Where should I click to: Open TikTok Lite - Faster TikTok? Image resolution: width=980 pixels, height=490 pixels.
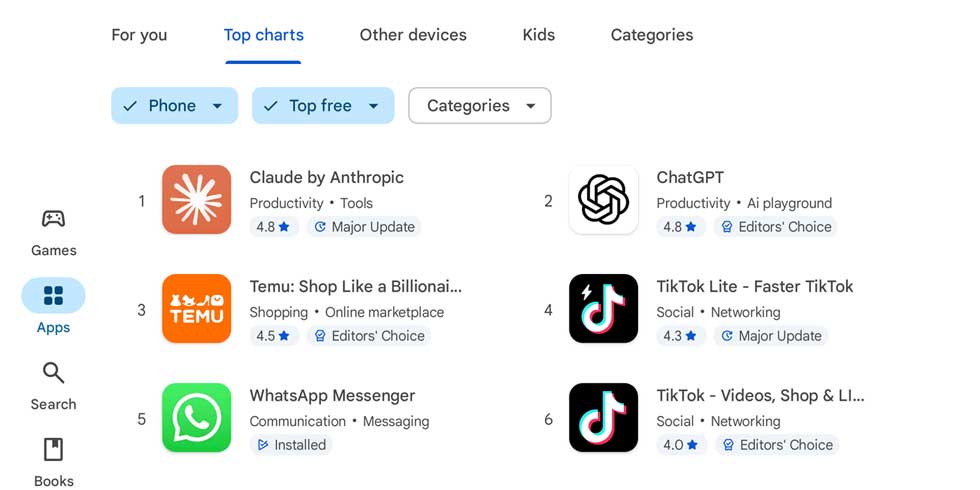[754, 287]
